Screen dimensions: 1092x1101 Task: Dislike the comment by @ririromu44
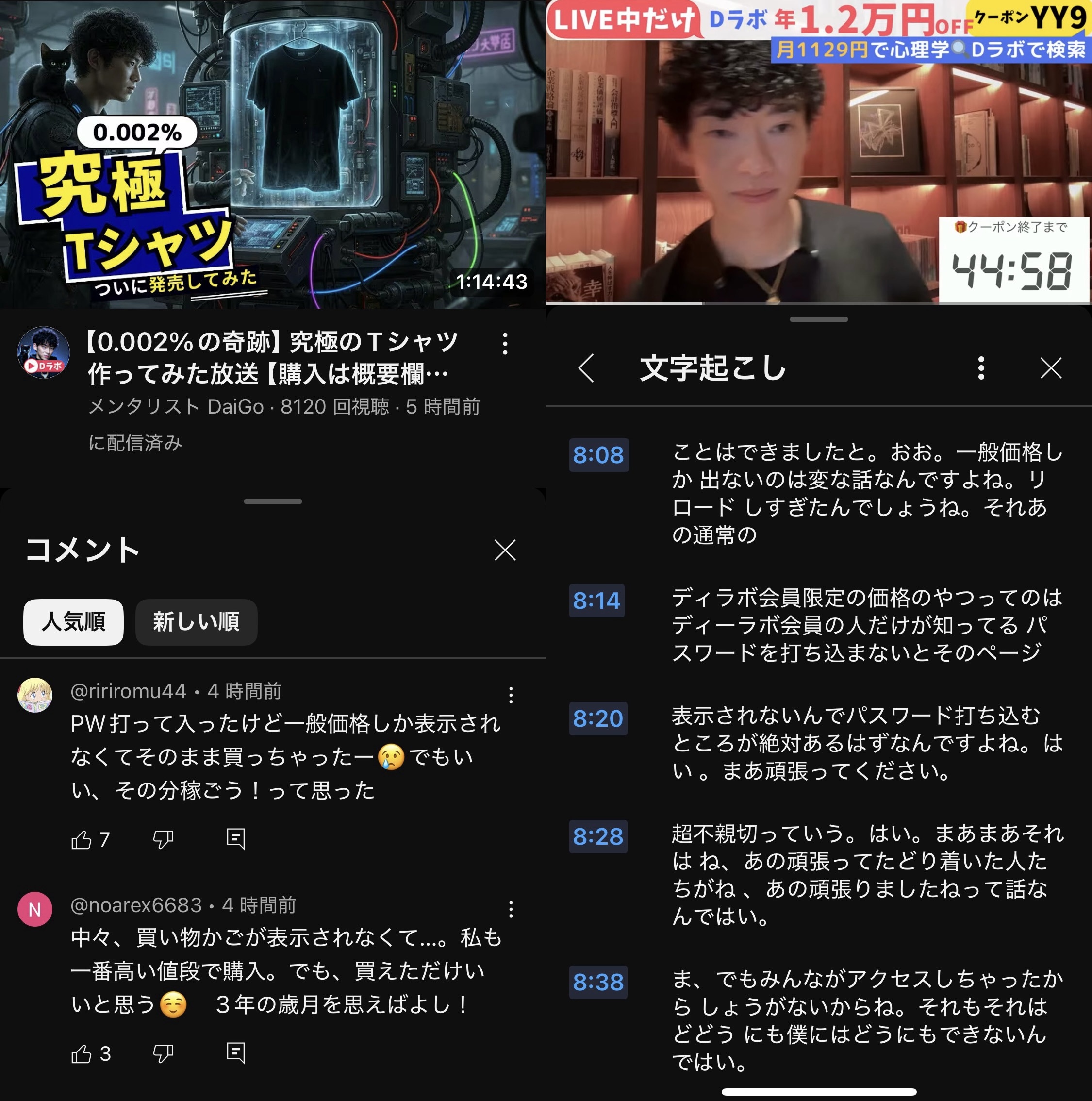point(163,839)
